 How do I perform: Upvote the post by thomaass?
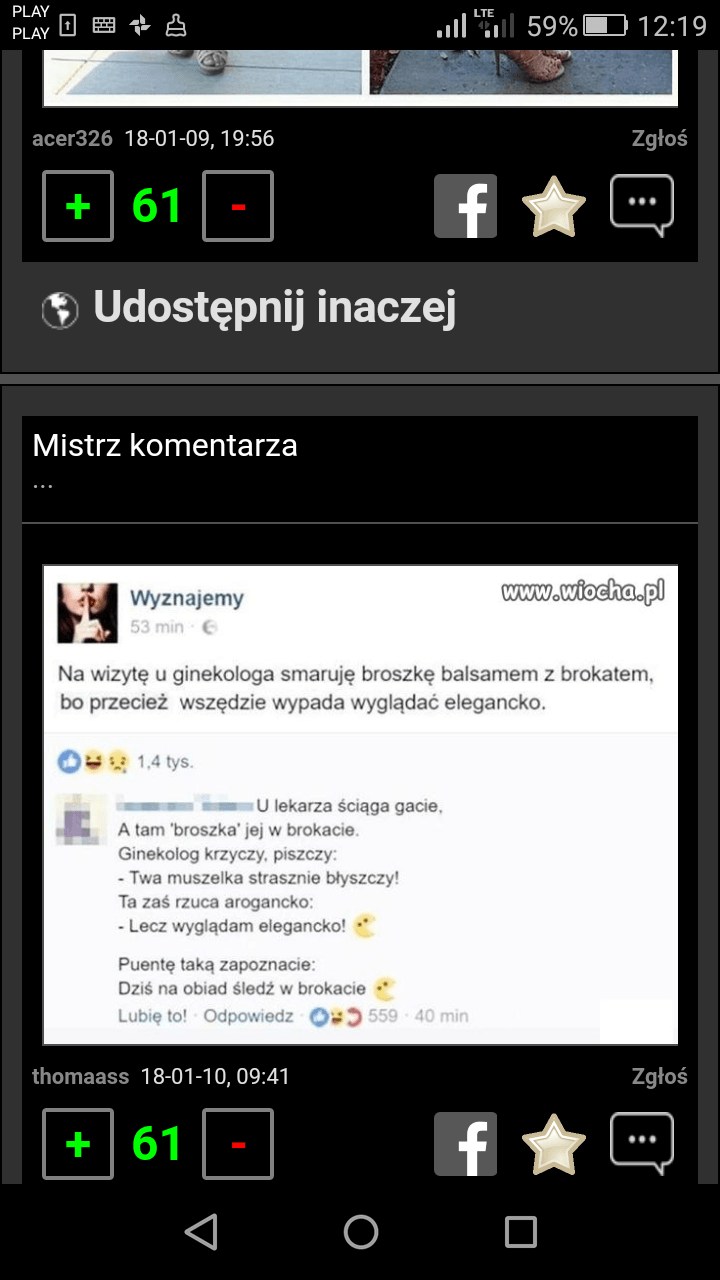tap(78, 1144)
